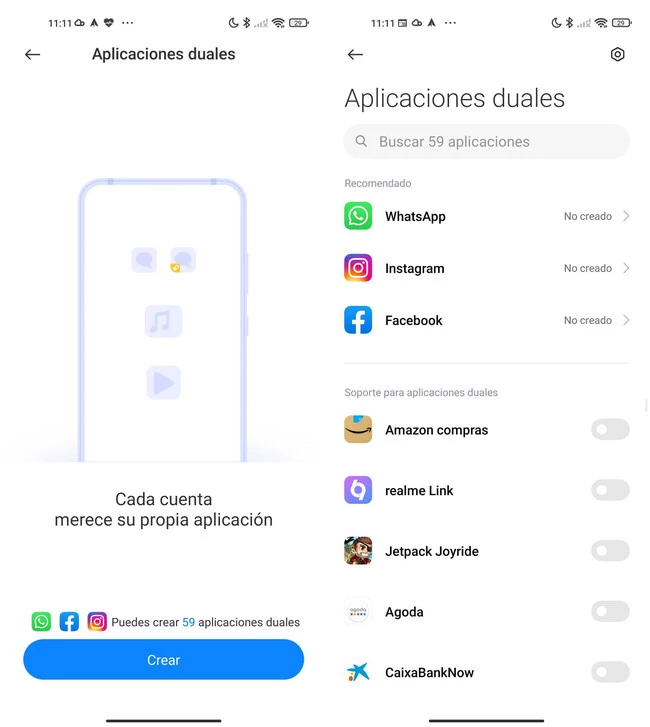Enable dual app for Amazon compras
Viewport: 650px width, 727px height.
click(610, 430)
